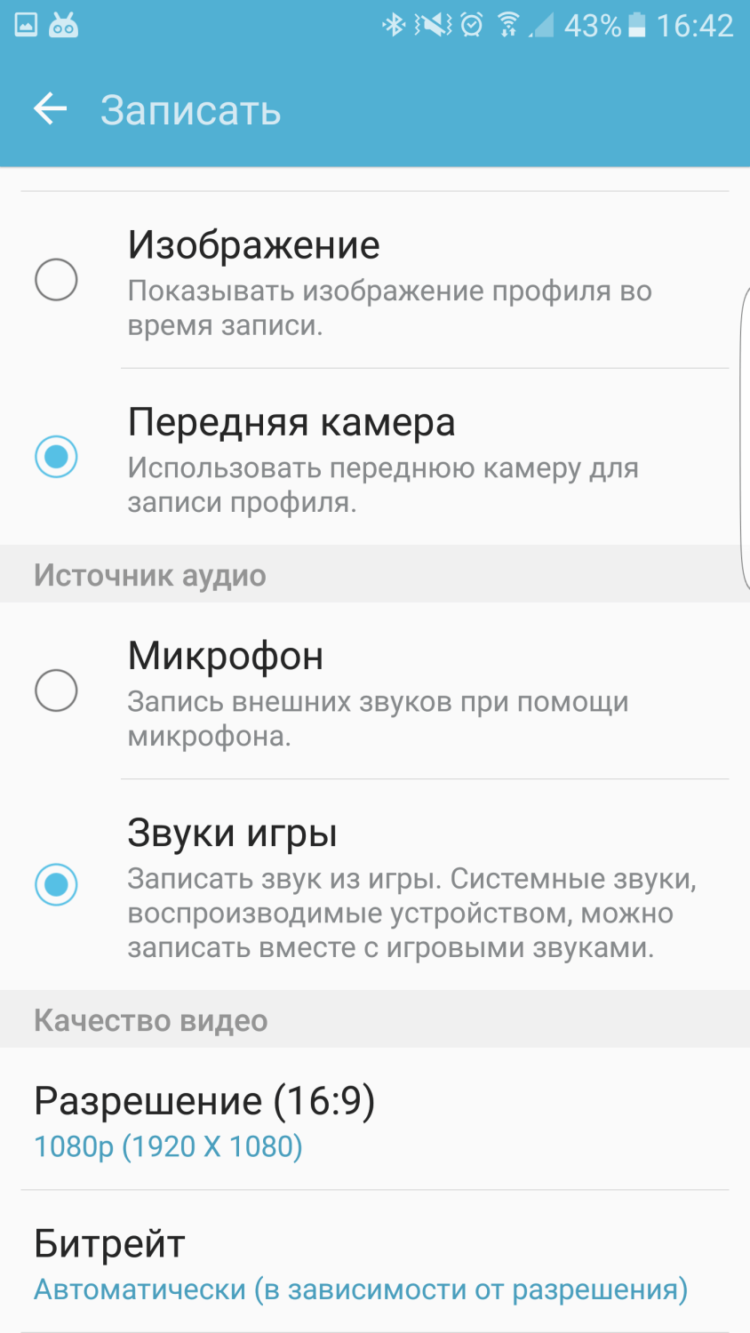Tap the time display in the status bar

point(695,24)
